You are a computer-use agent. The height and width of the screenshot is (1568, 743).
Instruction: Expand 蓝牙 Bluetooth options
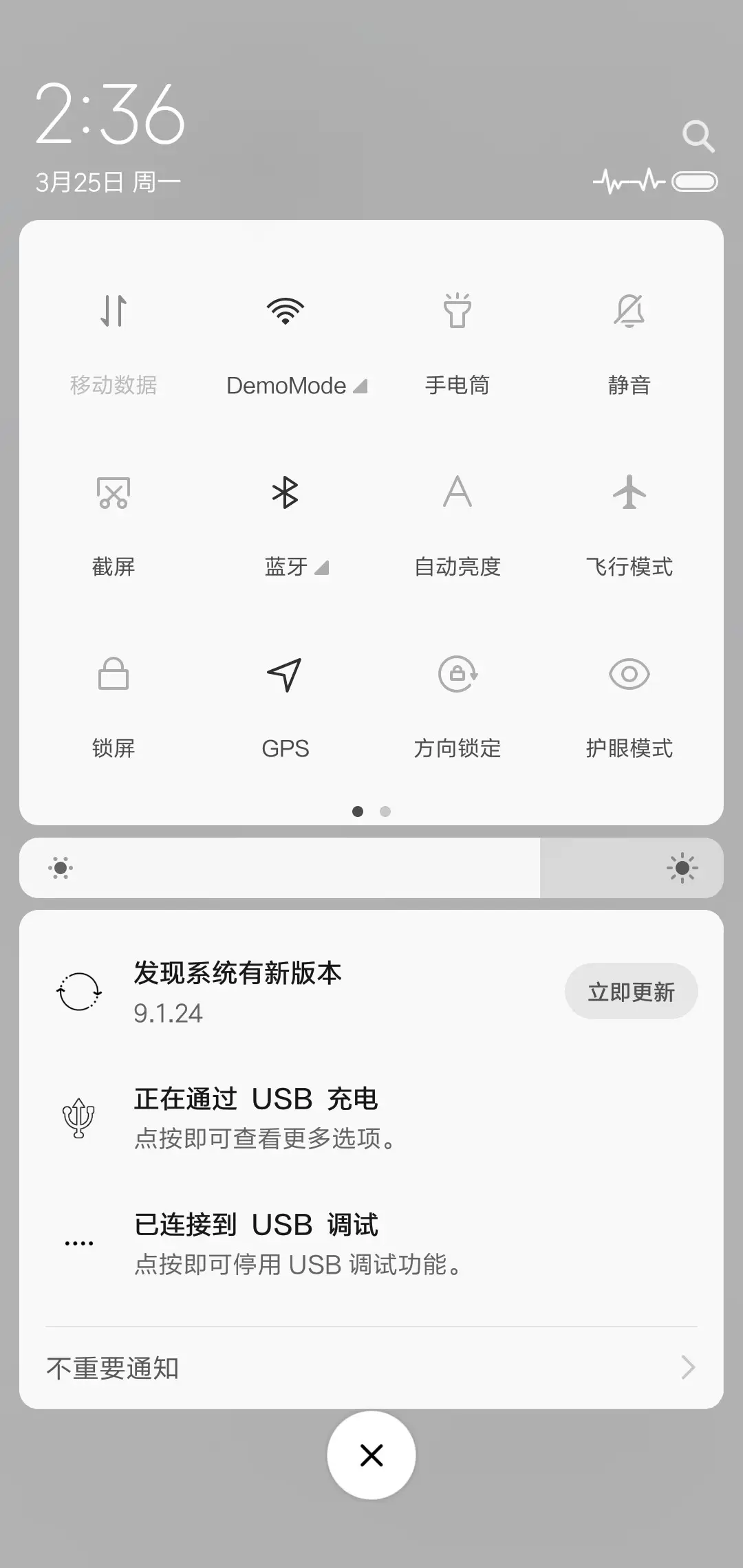323,568
